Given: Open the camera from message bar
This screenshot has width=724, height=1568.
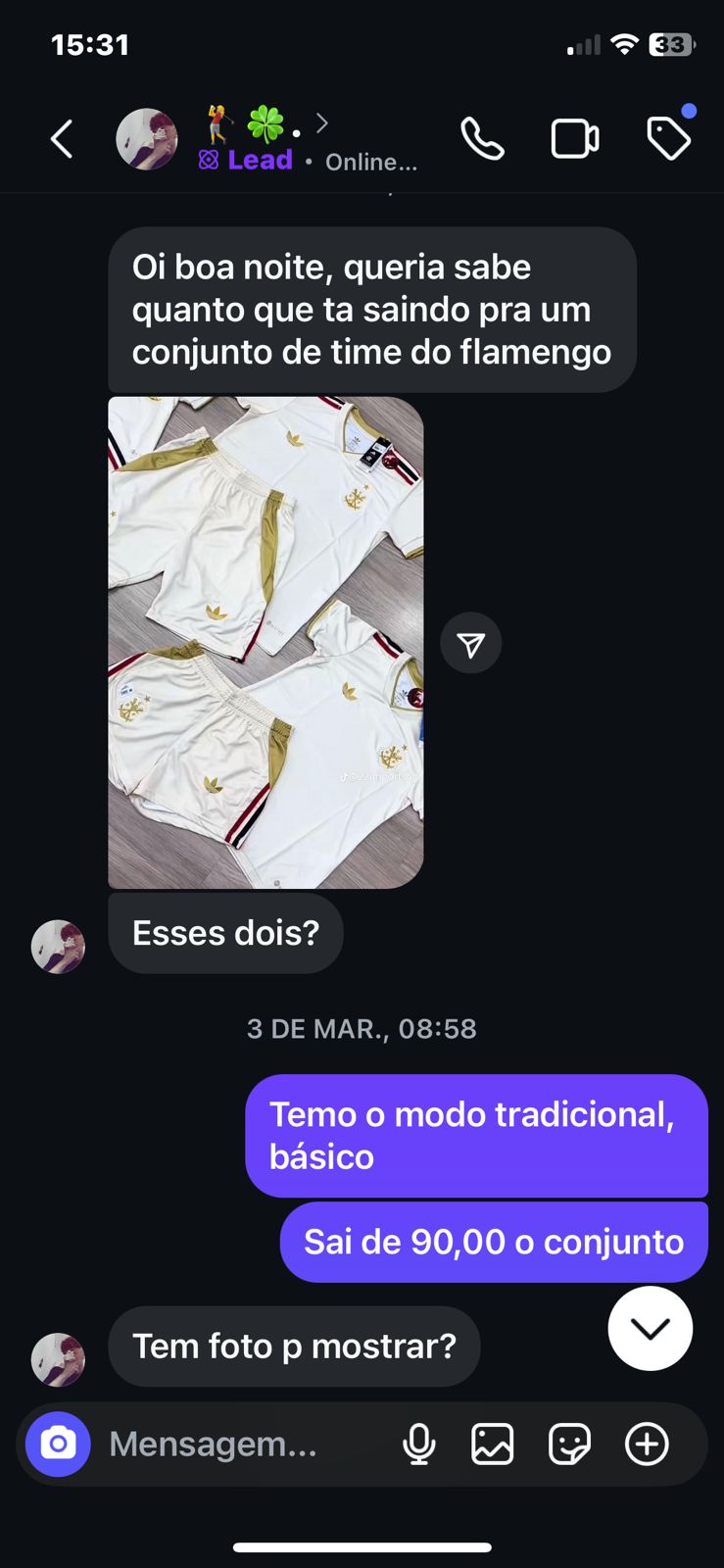Looking at the screenshot, I should click(x=58, y=1444).
